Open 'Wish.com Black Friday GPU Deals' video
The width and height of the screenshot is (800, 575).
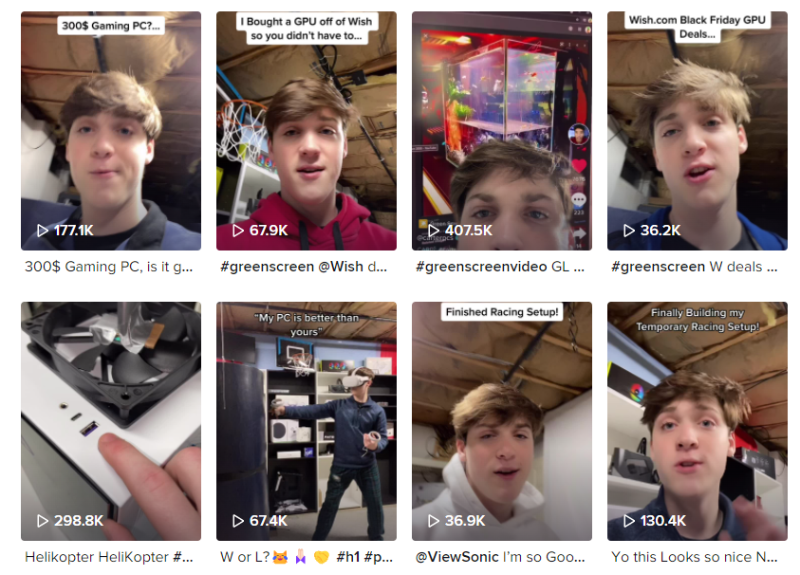697,130
